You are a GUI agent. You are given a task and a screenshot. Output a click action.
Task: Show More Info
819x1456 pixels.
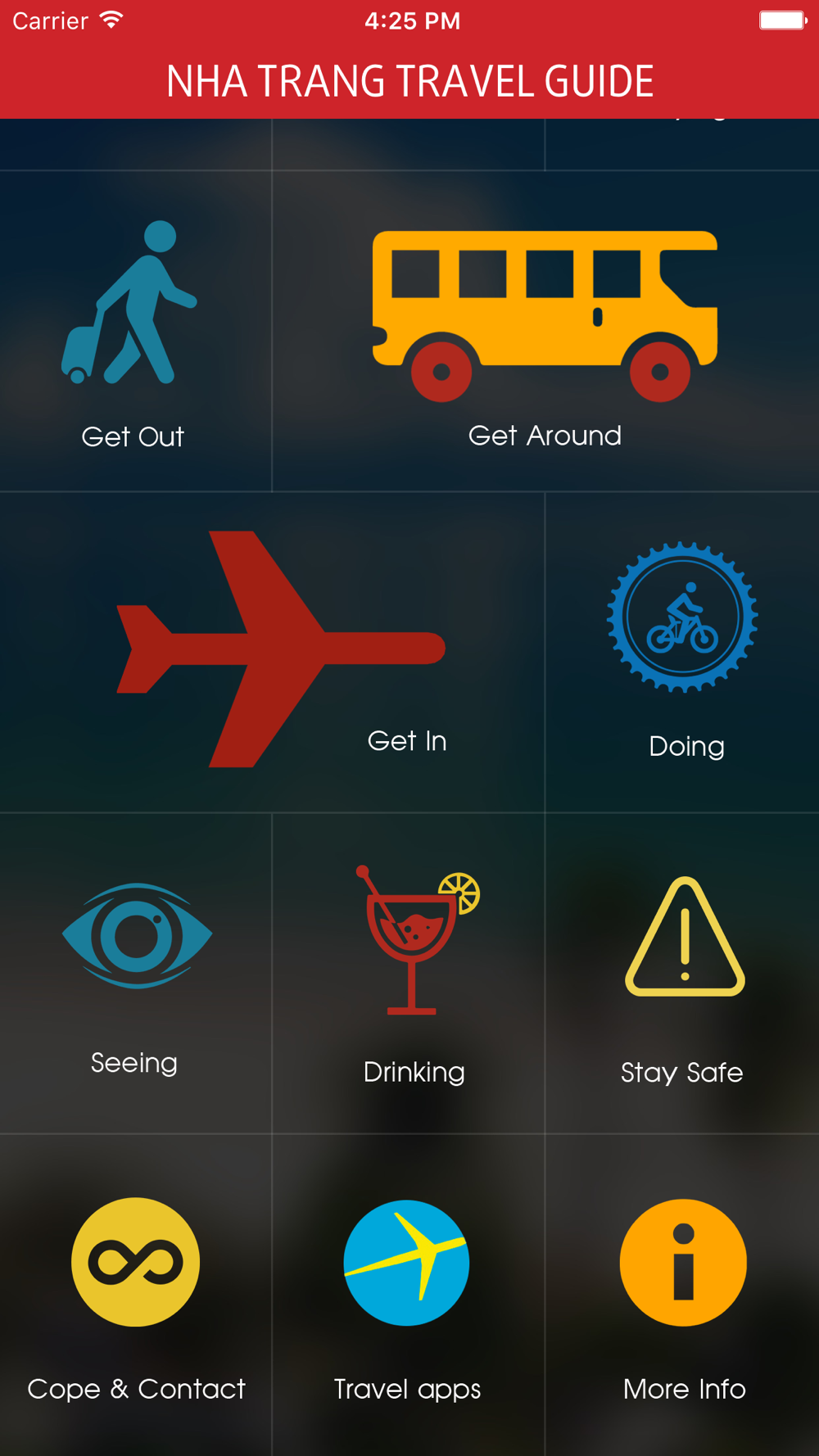click(x=682, y=1295)
